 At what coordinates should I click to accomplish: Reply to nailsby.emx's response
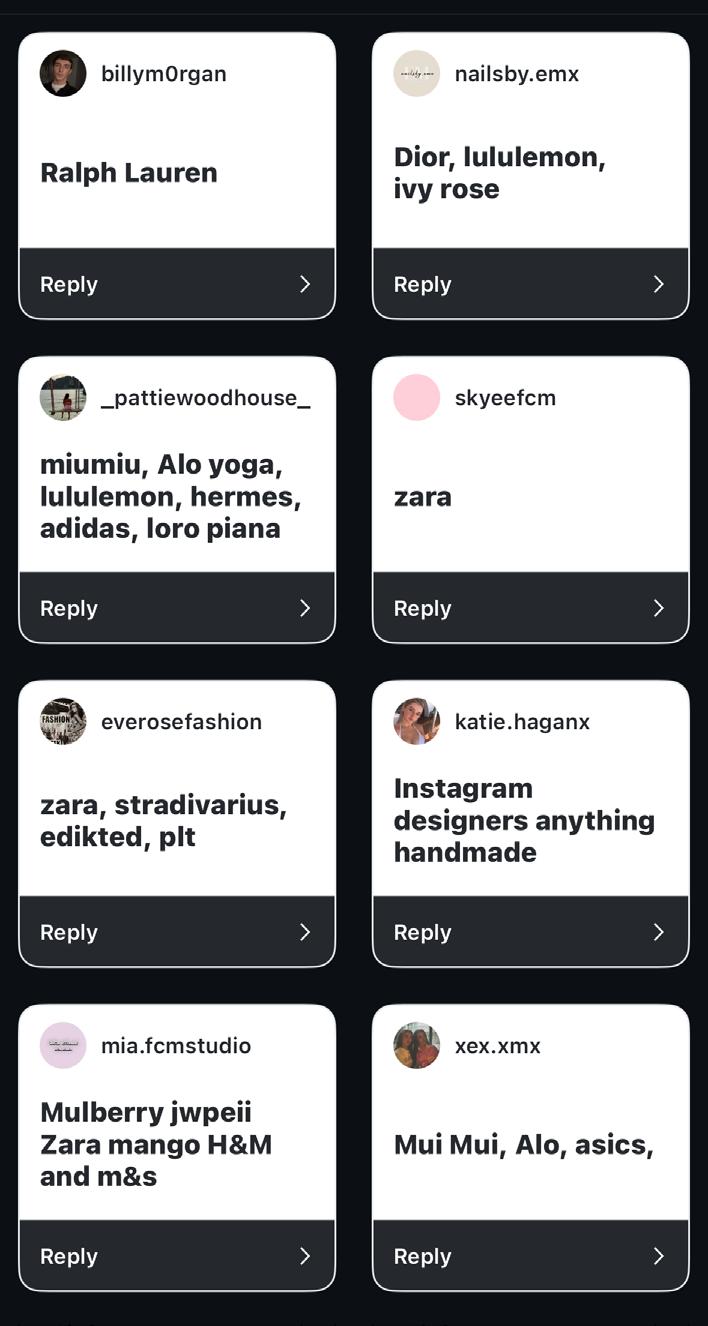[x=530, y=284]
